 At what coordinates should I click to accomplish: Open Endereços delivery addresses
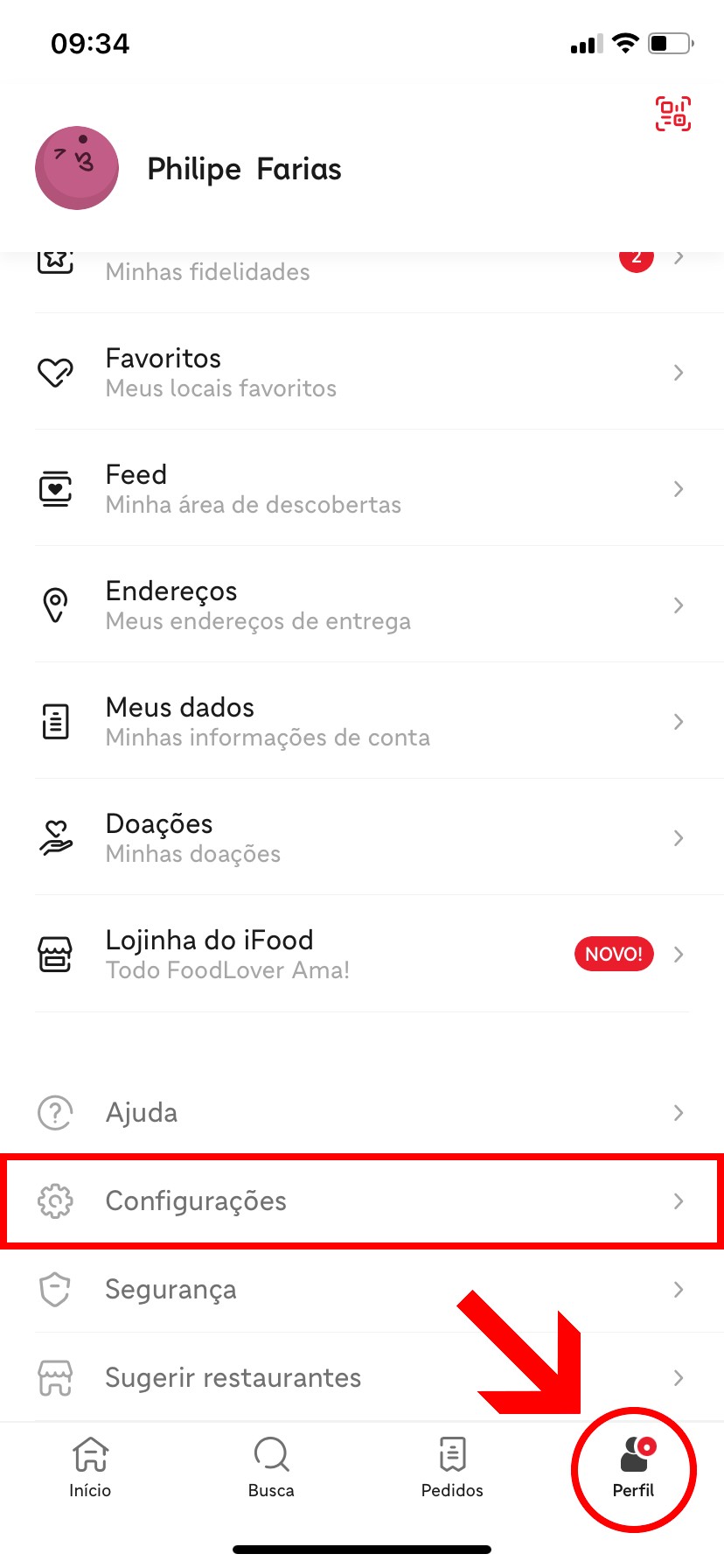point(361,605)
